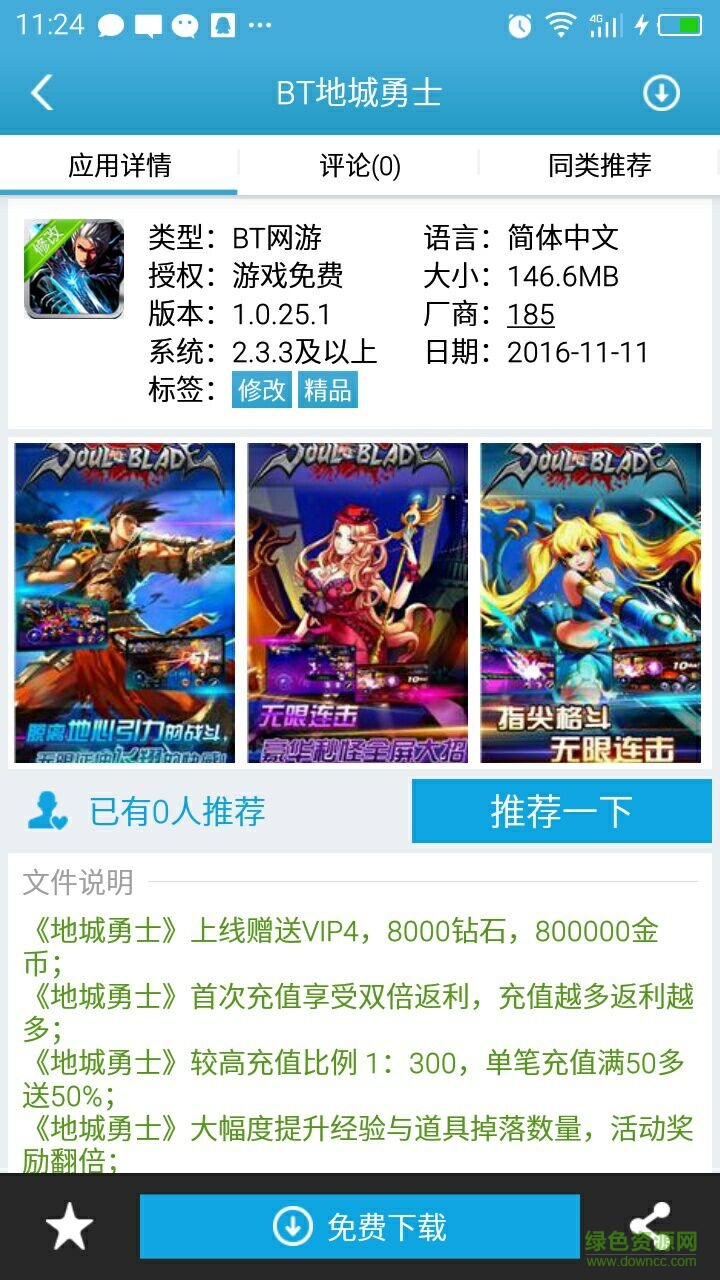Image resolution: width=720 pixels, height=1280 pixels.
Task: Click the blue recommend-person icon
Action: [x=49, y=811]
